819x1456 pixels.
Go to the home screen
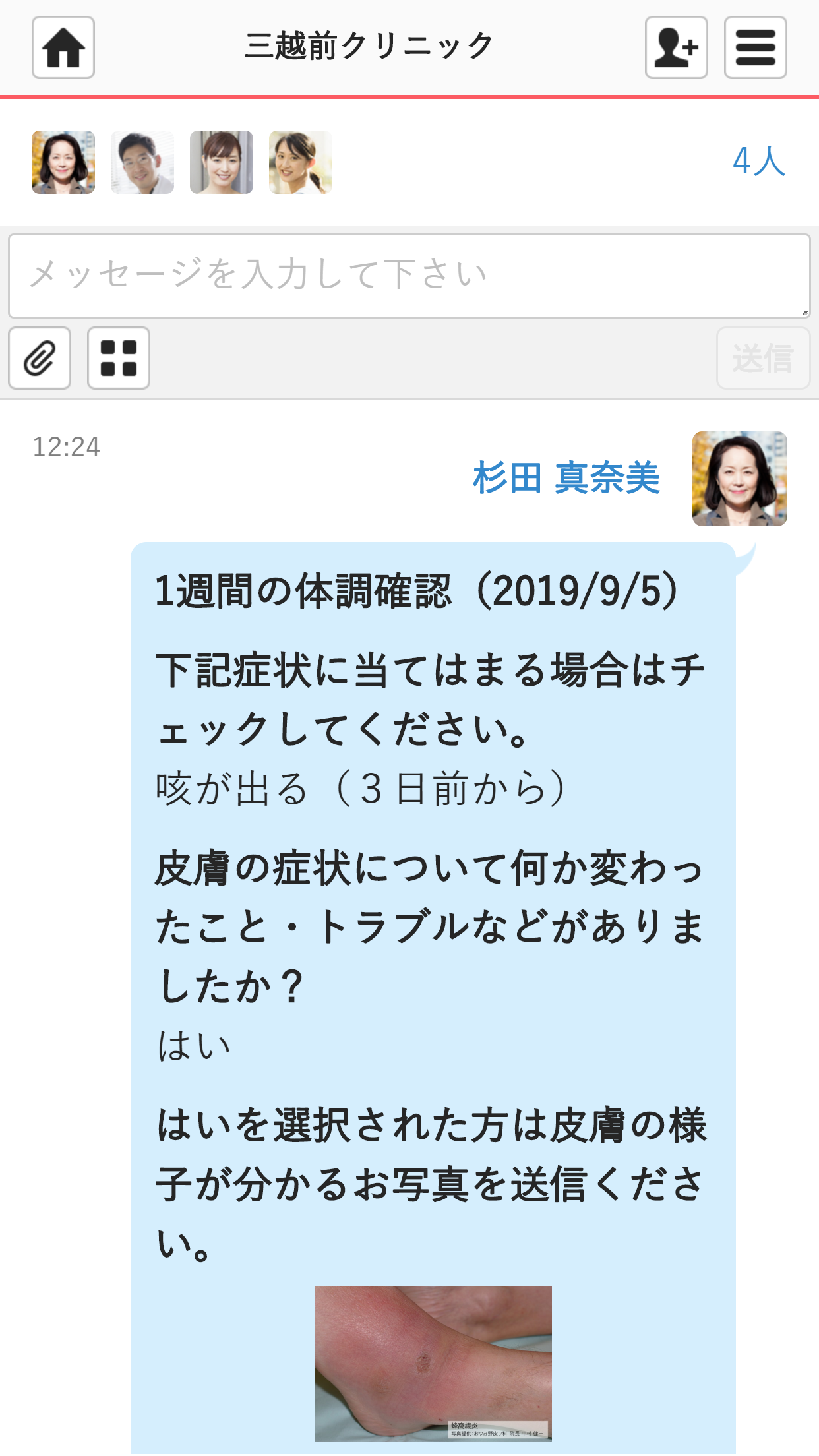click(63, 47)
